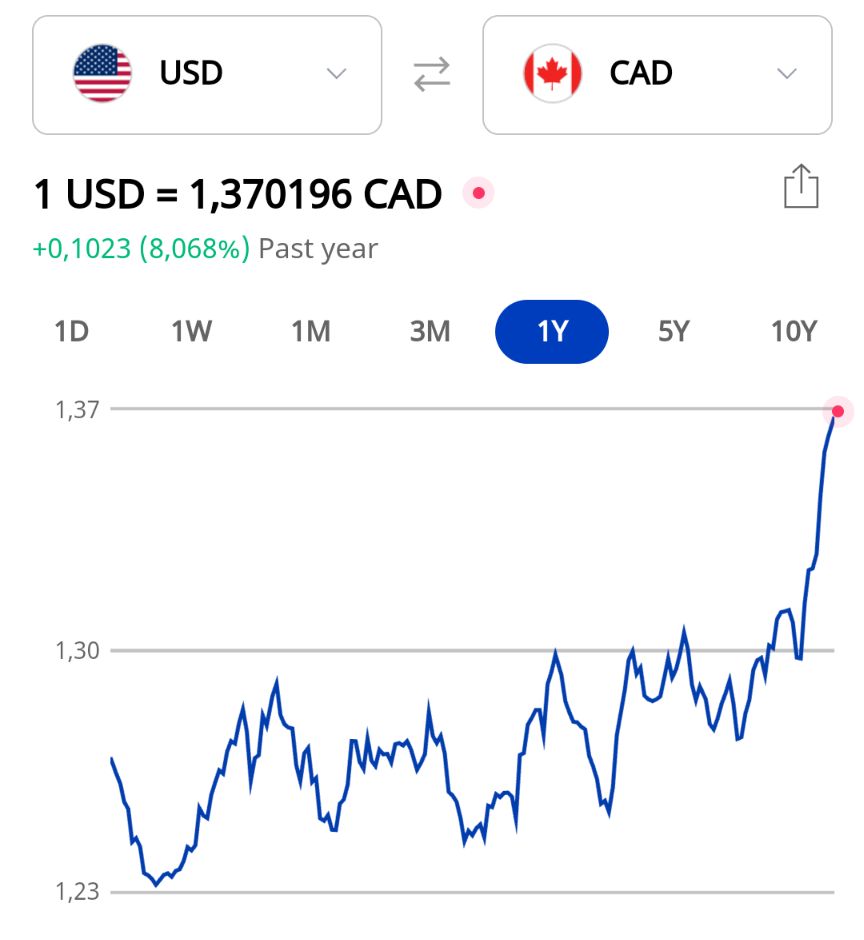Show the 1W chart range
This screenshot has width=864, height=940.
[x=190, y=331]
